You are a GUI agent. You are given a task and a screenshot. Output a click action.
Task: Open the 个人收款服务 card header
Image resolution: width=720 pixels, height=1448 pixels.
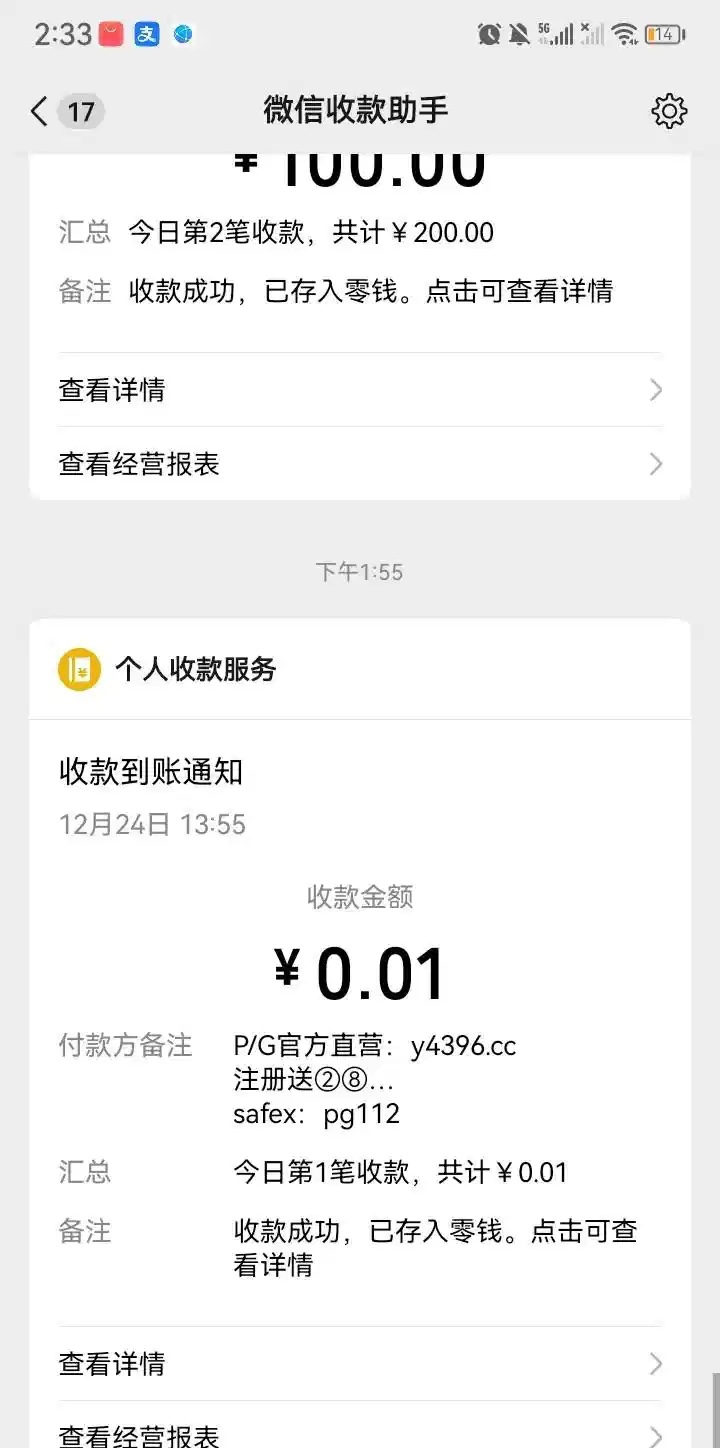tap(195, 669)
